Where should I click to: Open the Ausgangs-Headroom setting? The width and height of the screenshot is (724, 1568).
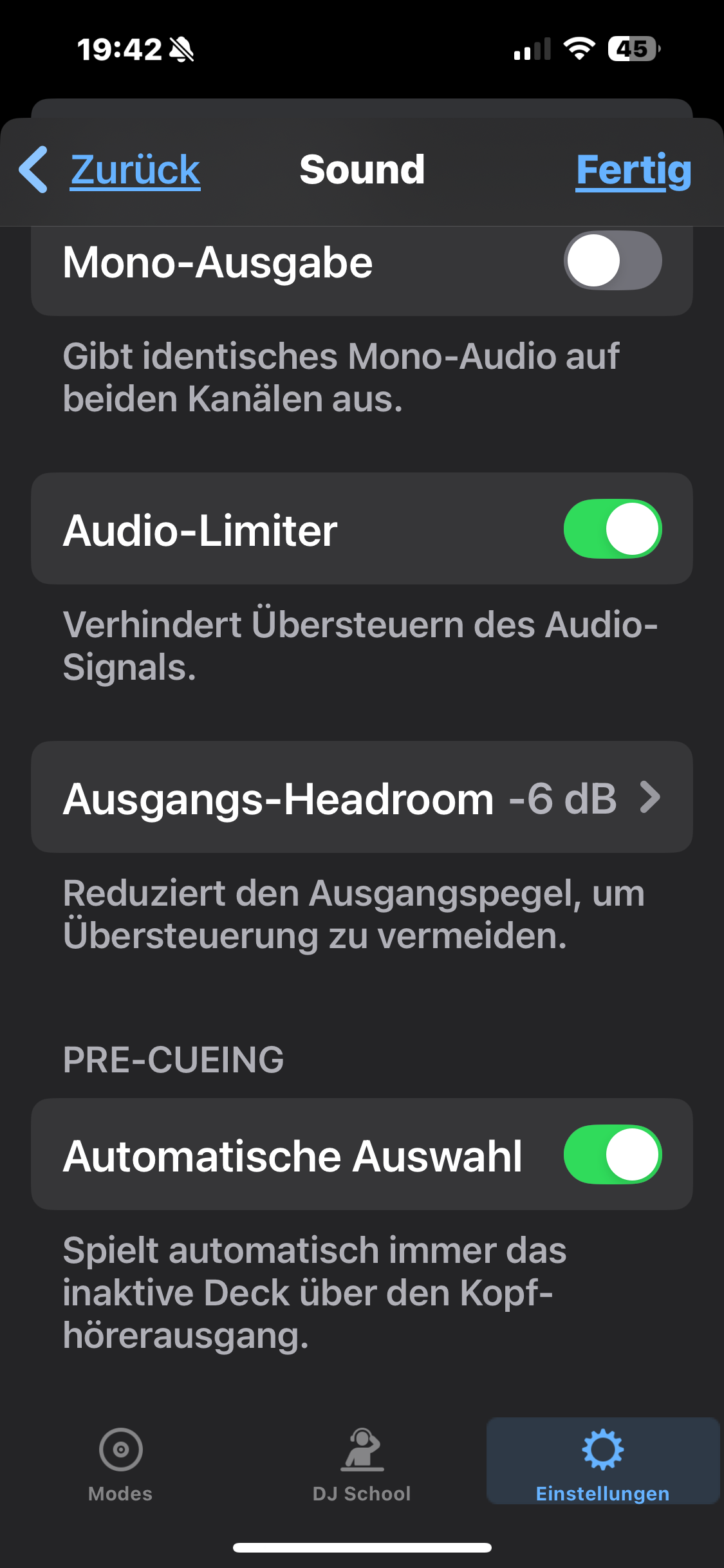(x=362, y=798)
